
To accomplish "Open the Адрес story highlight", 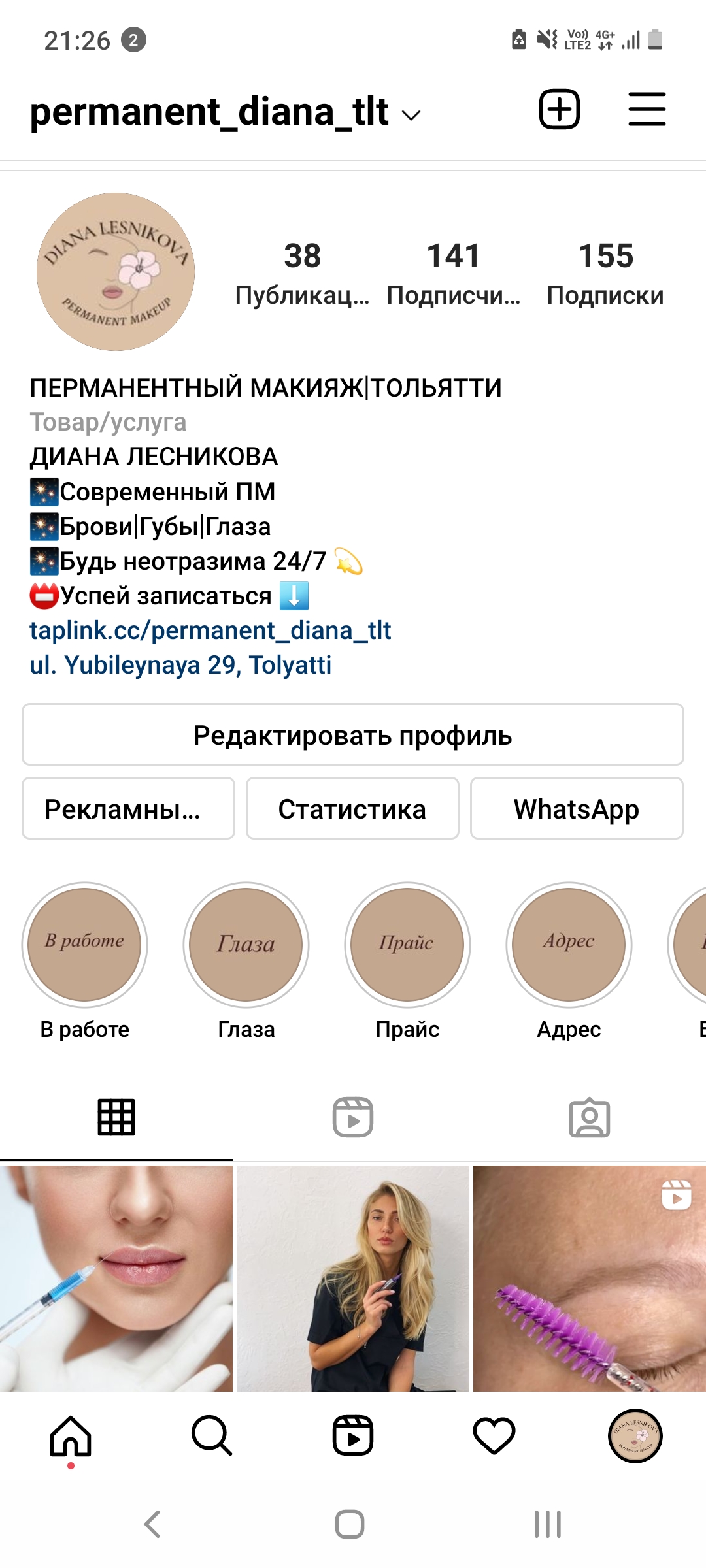I will tap(569, 945).
